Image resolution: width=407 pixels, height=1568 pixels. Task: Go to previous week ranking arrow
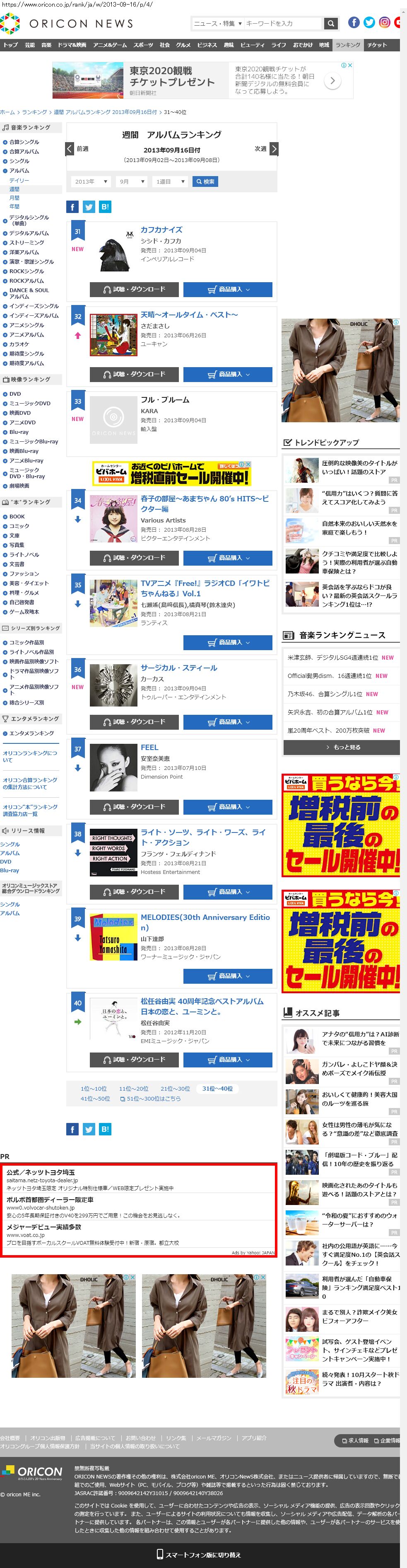click(70, 148)
